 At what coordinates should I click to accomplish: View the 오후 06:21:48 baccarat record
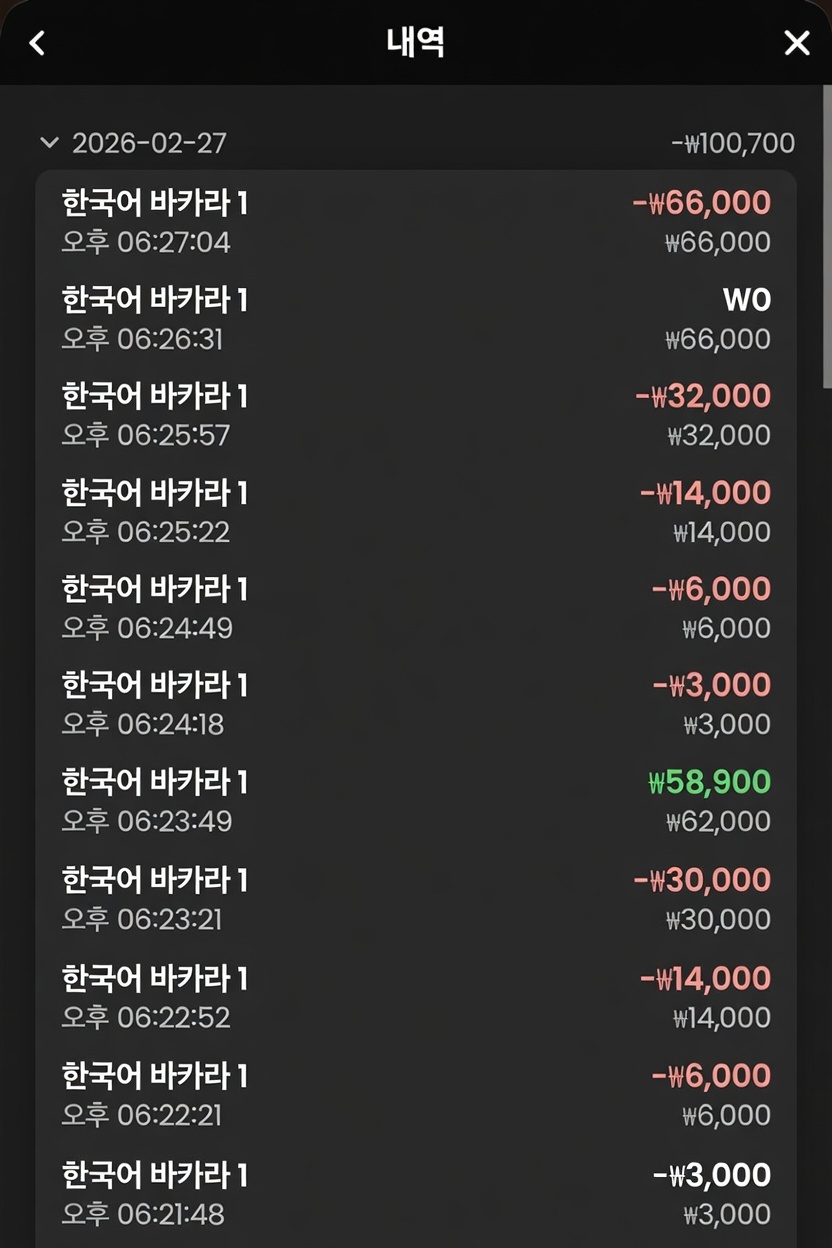(415, 1193)
